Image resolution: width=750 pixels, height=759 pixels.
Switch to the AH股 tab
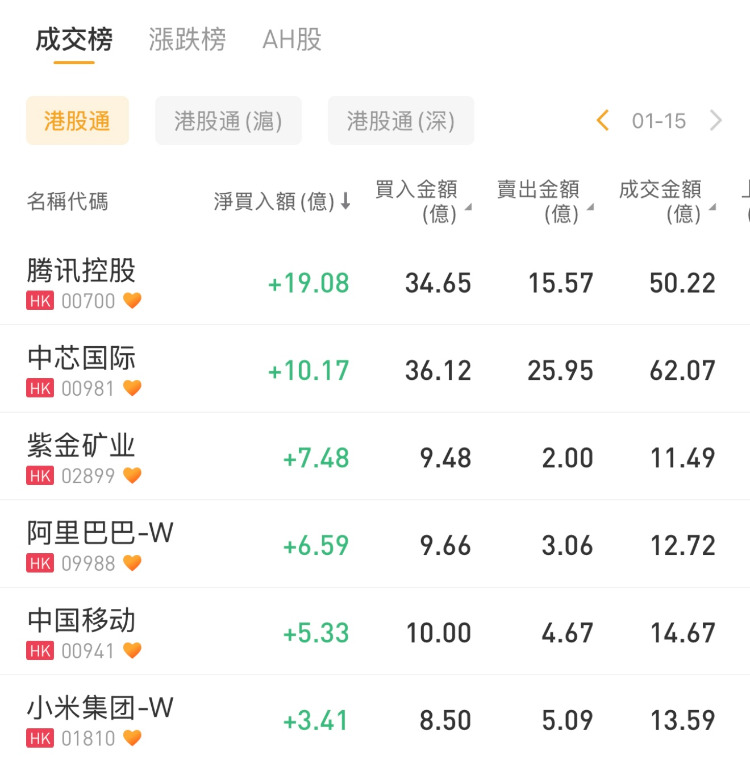coord(292,40)
